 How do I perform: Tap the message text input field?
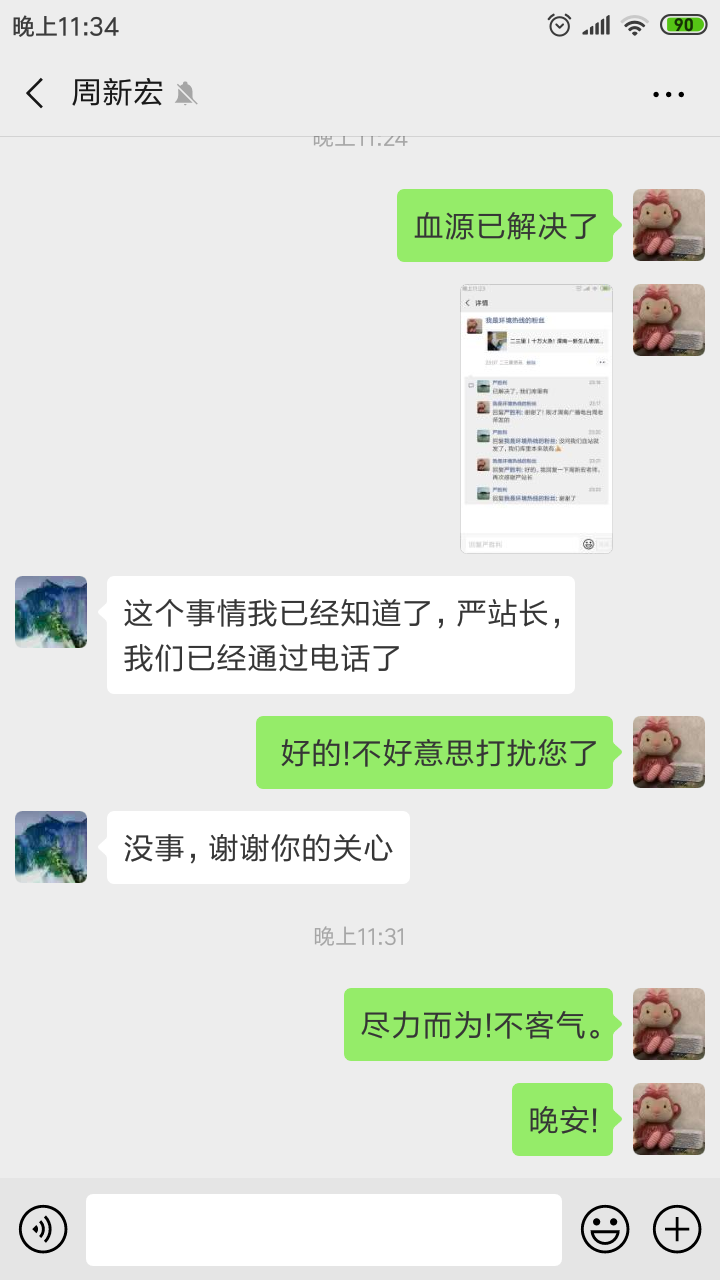pyautogui.click(x=323, y=1229)
